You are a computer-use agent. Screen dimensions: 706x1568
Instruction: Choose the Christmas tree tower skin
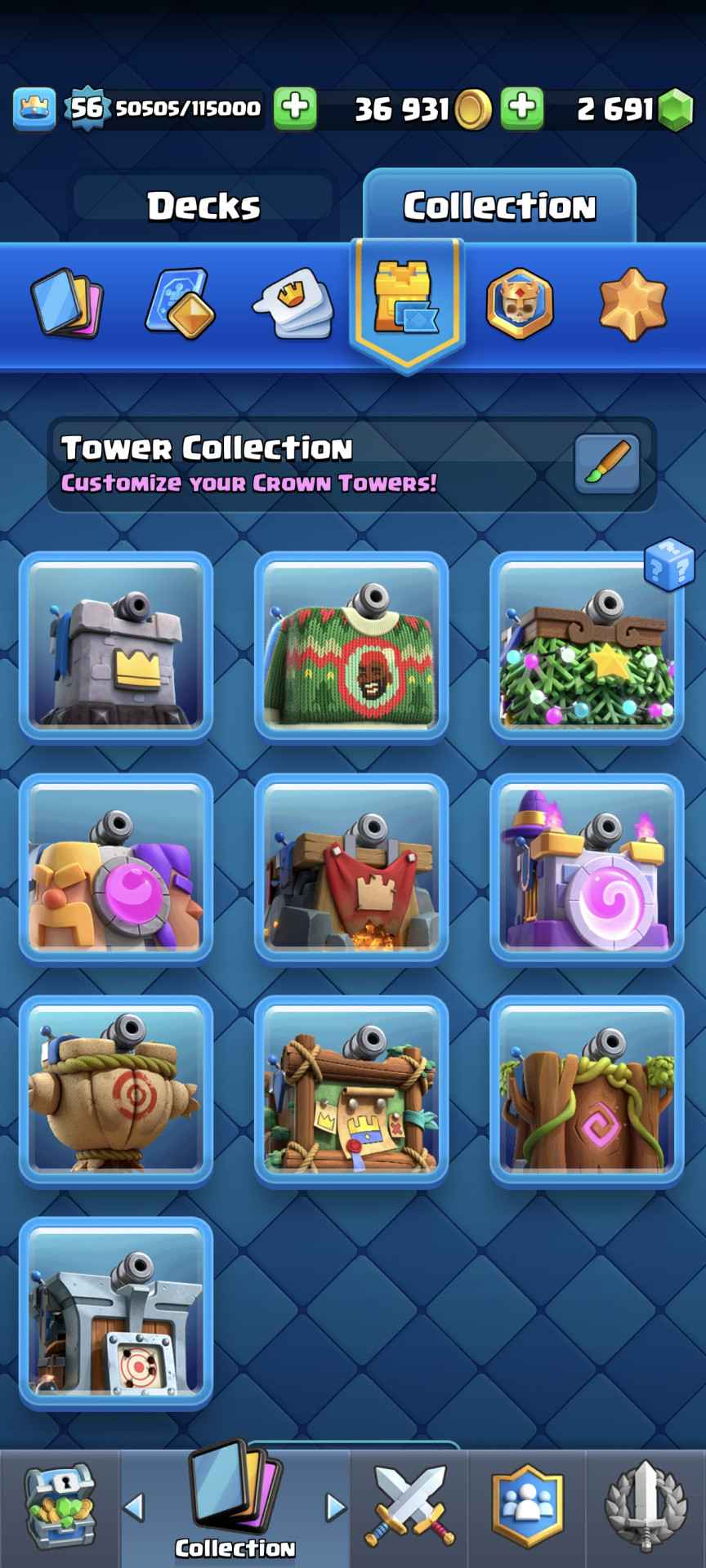pyautogui.click(x=586, y=650)
